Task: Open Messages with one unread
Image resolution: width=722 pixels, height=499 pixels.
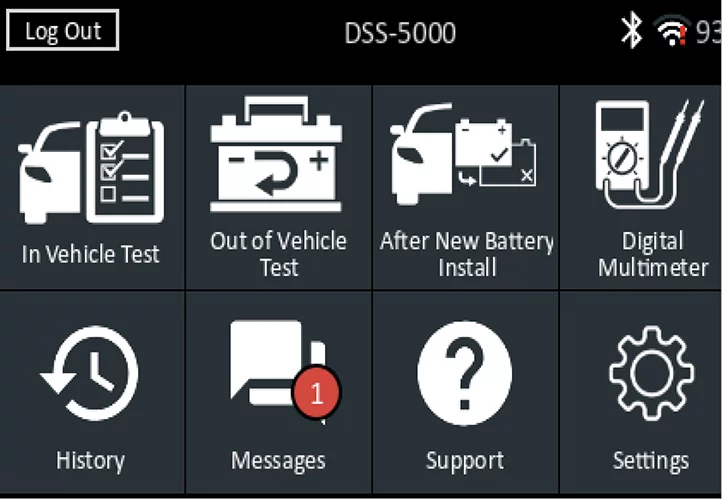Action: coord(278,392)
